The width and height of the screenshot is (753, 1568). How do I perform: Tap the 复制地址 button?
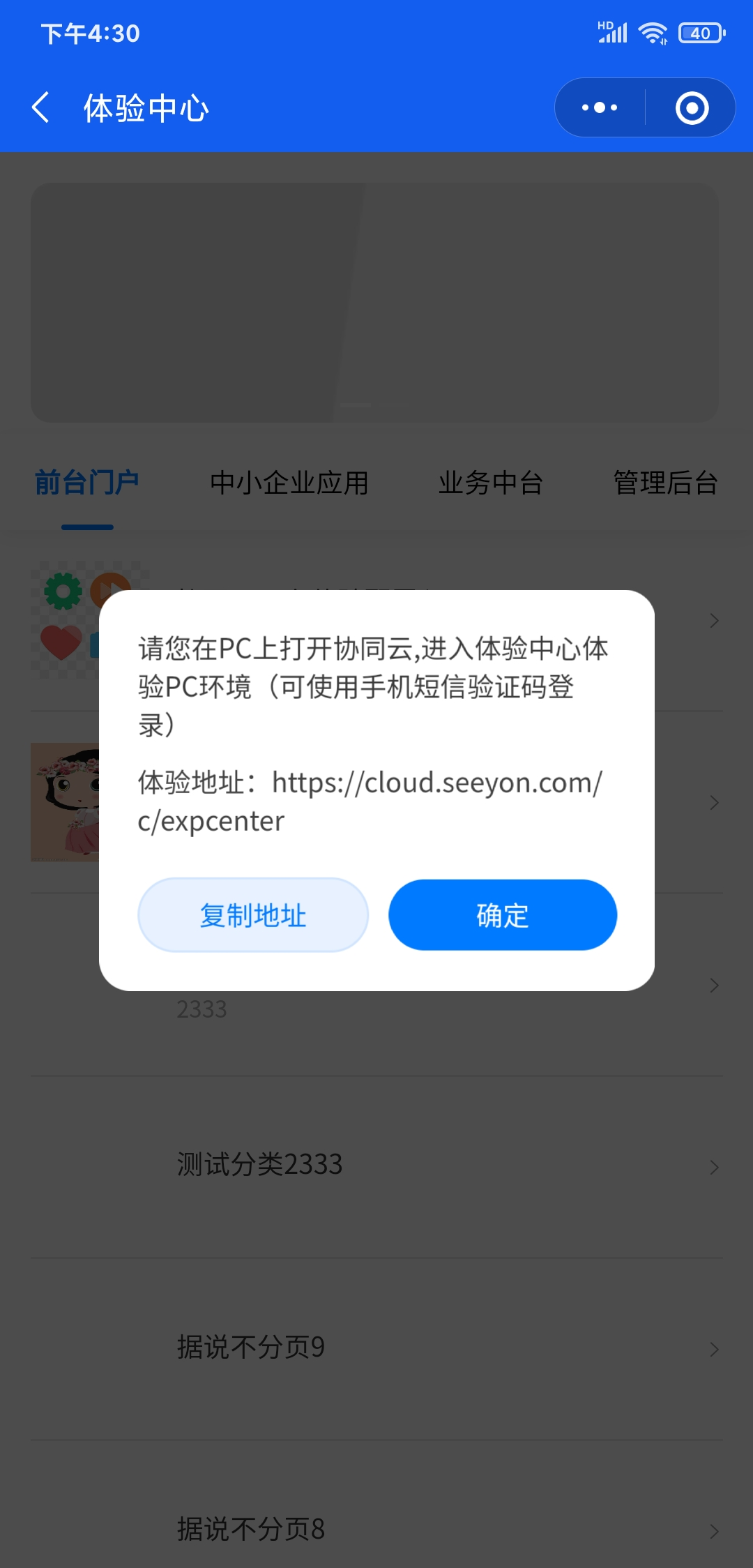[253, 915]
